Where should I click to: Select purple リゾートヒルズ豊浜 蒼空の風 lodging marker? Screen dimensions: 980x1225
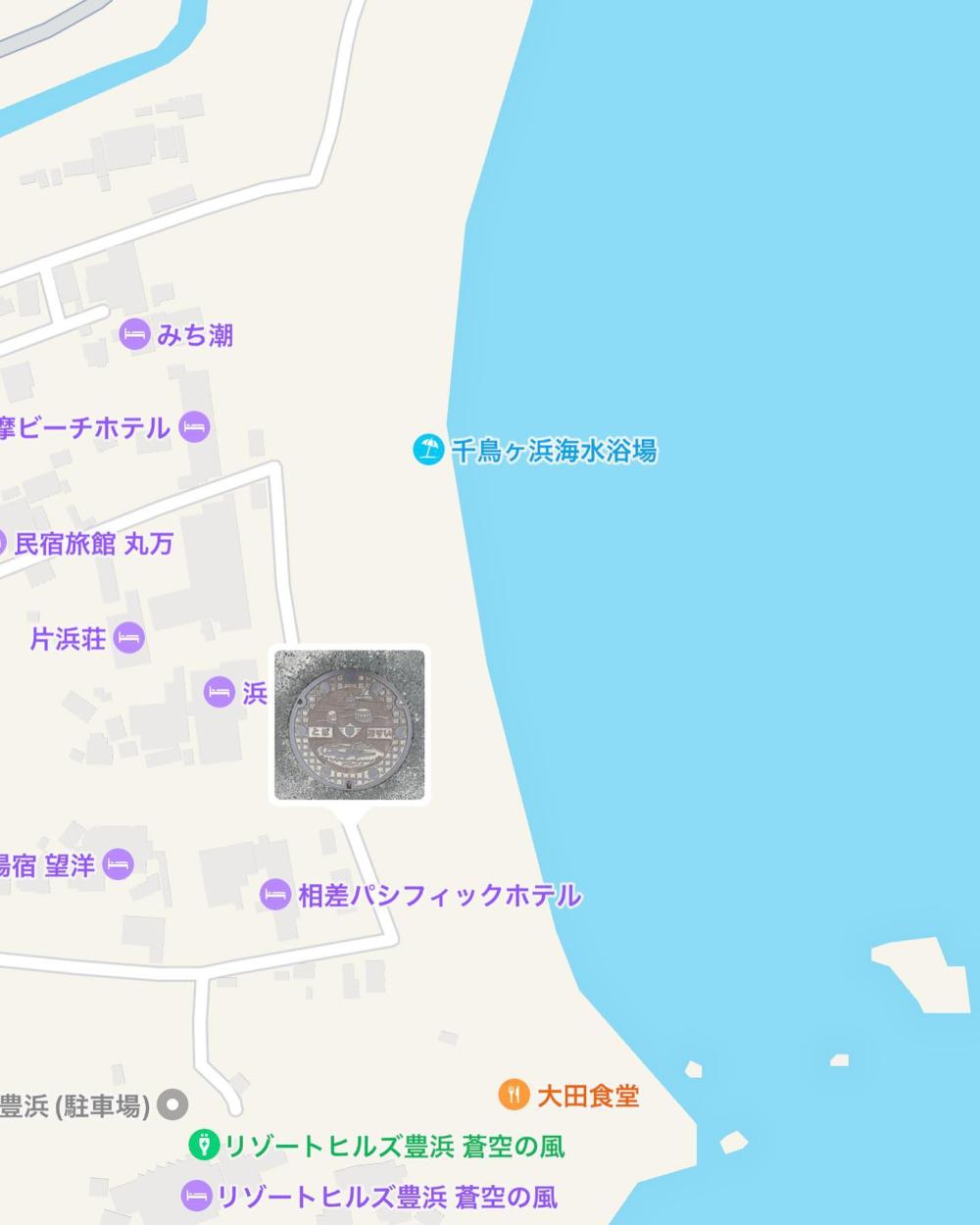(x=197, y=1196)
